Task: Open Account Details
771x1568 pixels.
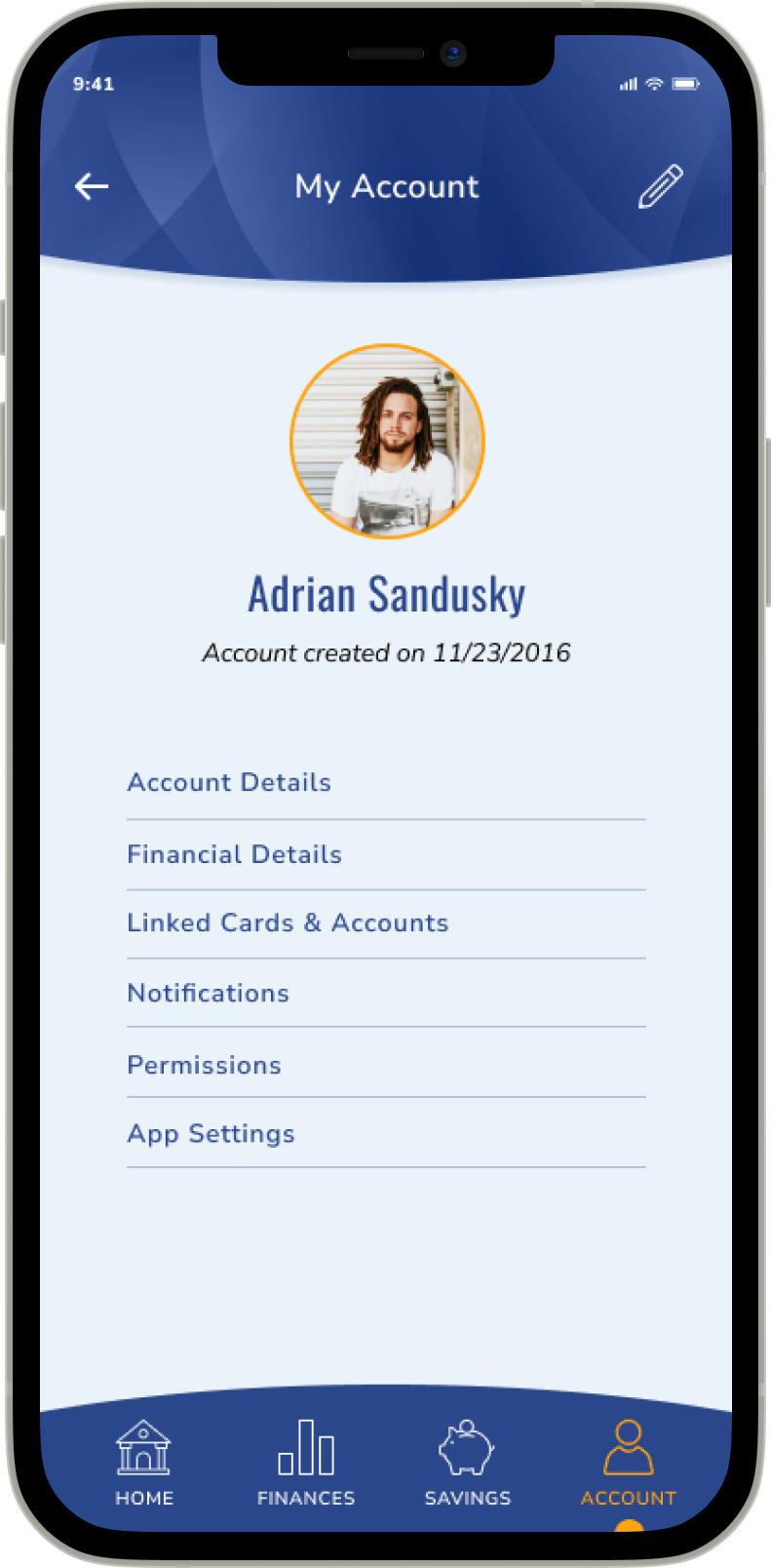Action: [x=386, y=784]
